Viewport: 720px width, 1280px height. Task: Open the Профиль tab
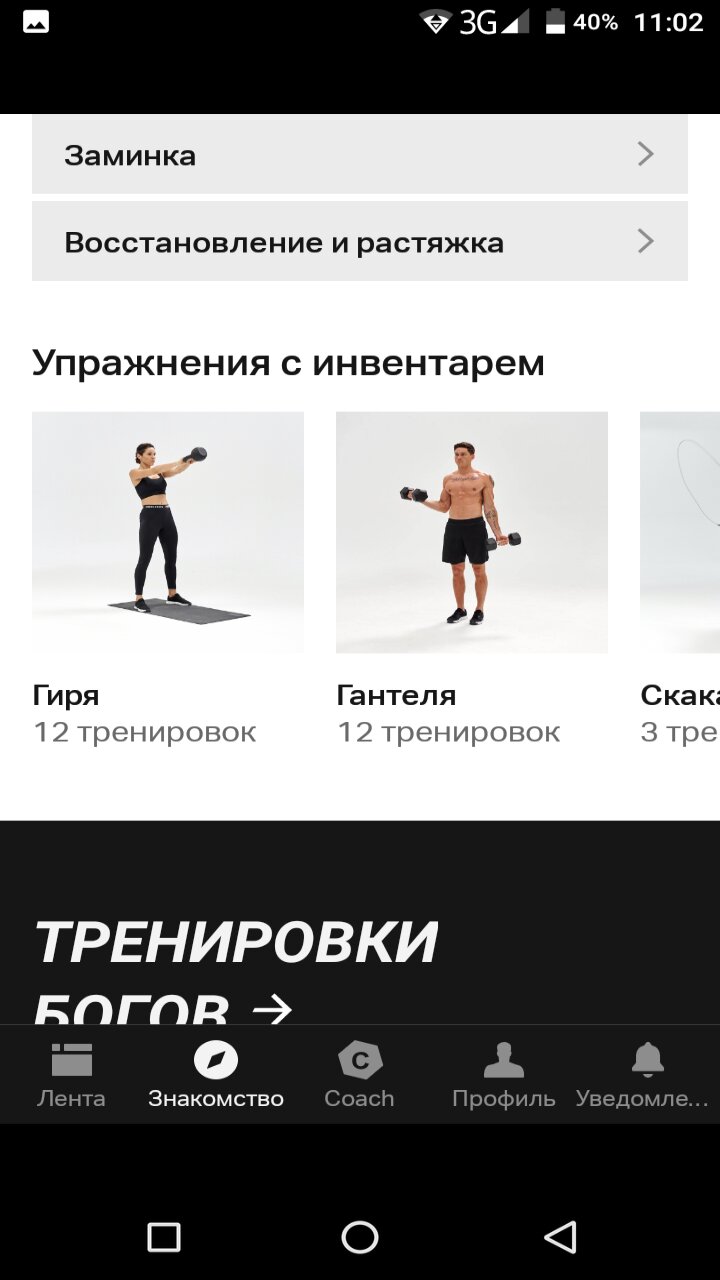[503, 1075]
